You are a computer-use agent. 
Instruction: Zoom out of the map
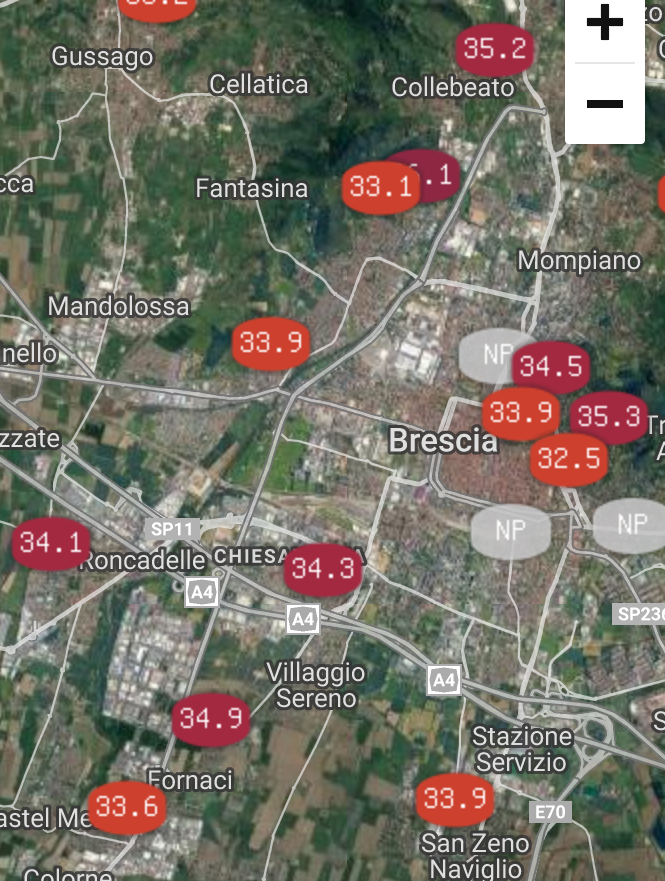[604, 103]
